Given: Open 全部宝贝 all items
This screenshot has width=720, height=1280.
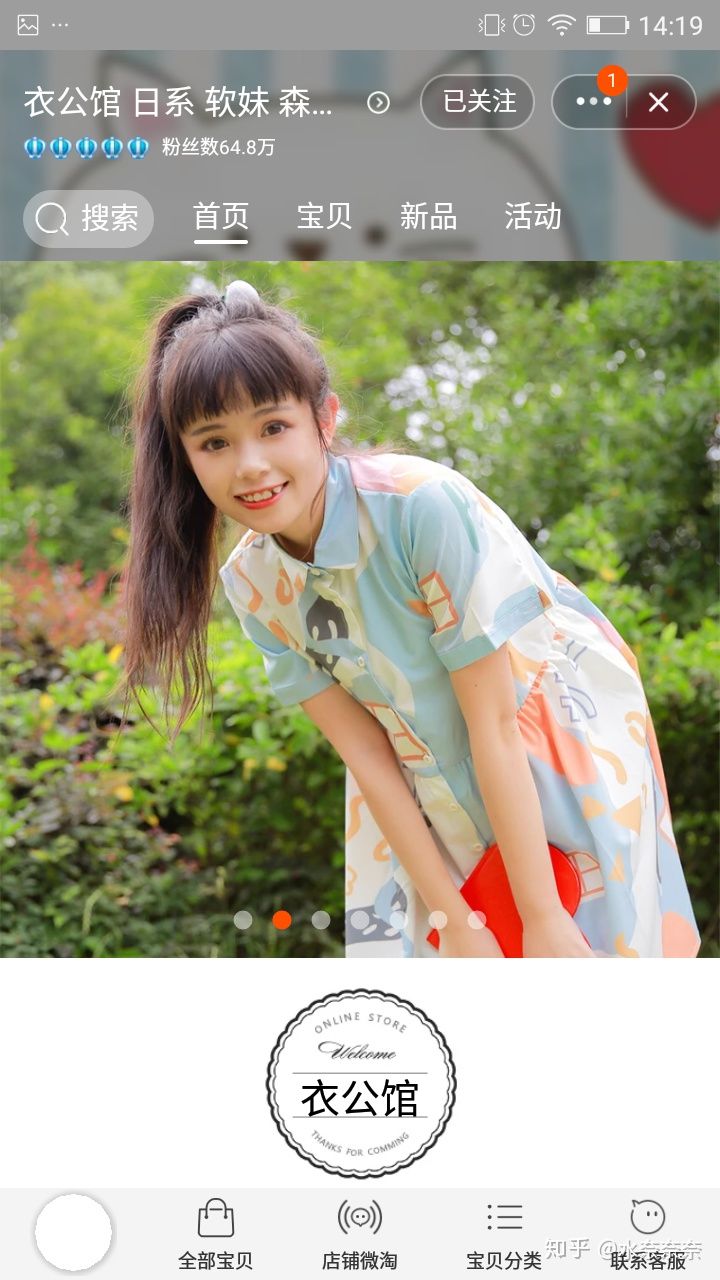Looking at the screenshot, I should (x=215, y=1235).
